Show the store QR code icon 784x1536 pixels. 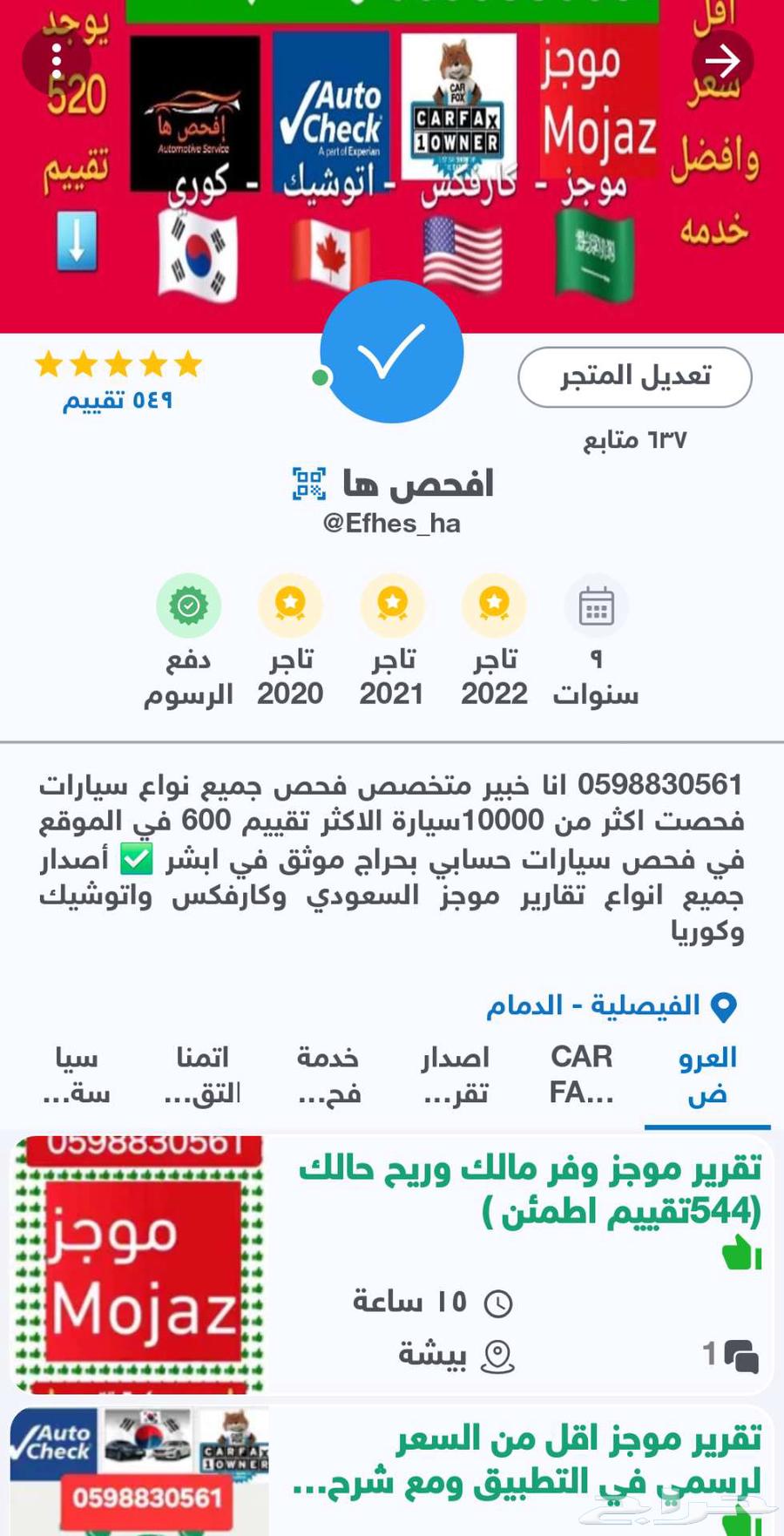pos(308,484)
